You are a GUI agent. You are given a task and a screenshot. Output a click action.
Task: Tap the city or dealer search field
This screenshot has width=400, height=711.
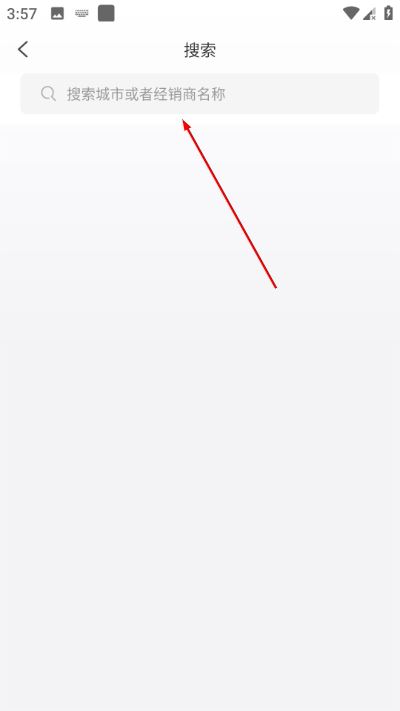[200, 94]
